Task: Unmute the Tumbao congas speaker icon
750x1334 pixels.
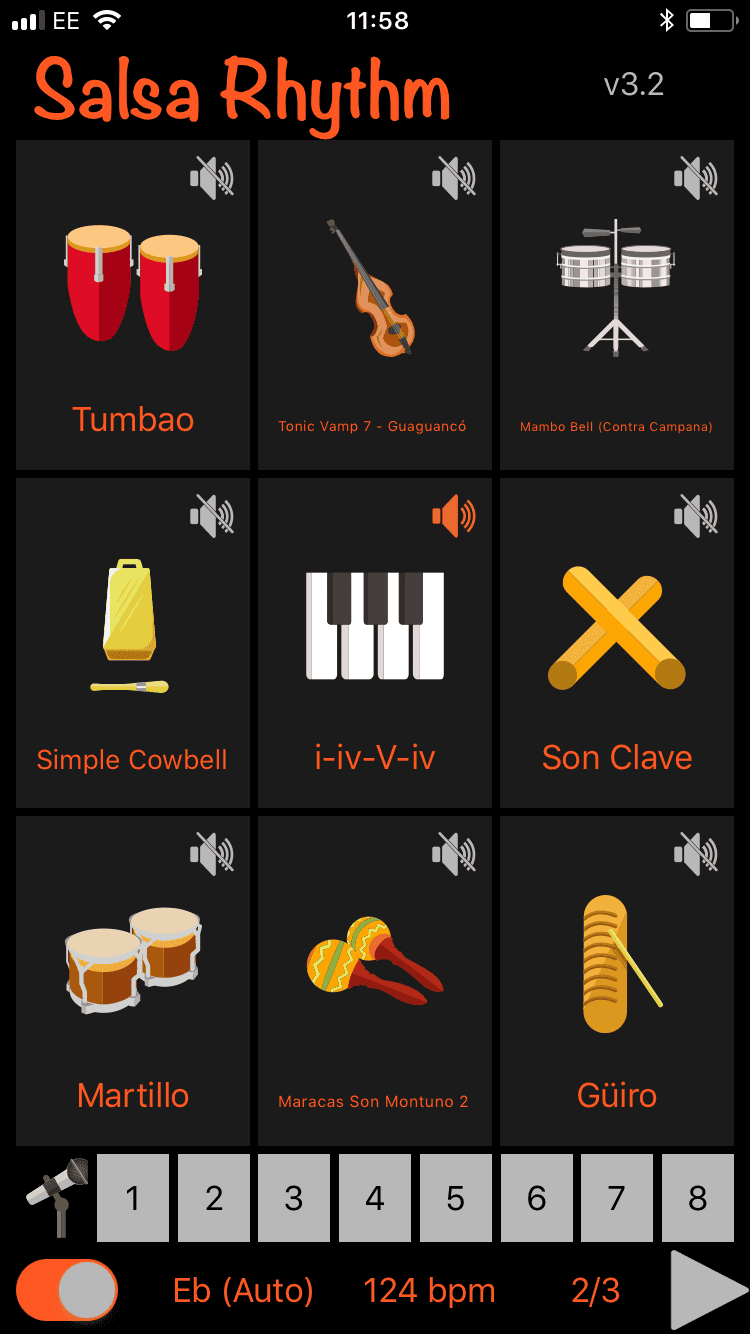Action: [x=212, y=178]
